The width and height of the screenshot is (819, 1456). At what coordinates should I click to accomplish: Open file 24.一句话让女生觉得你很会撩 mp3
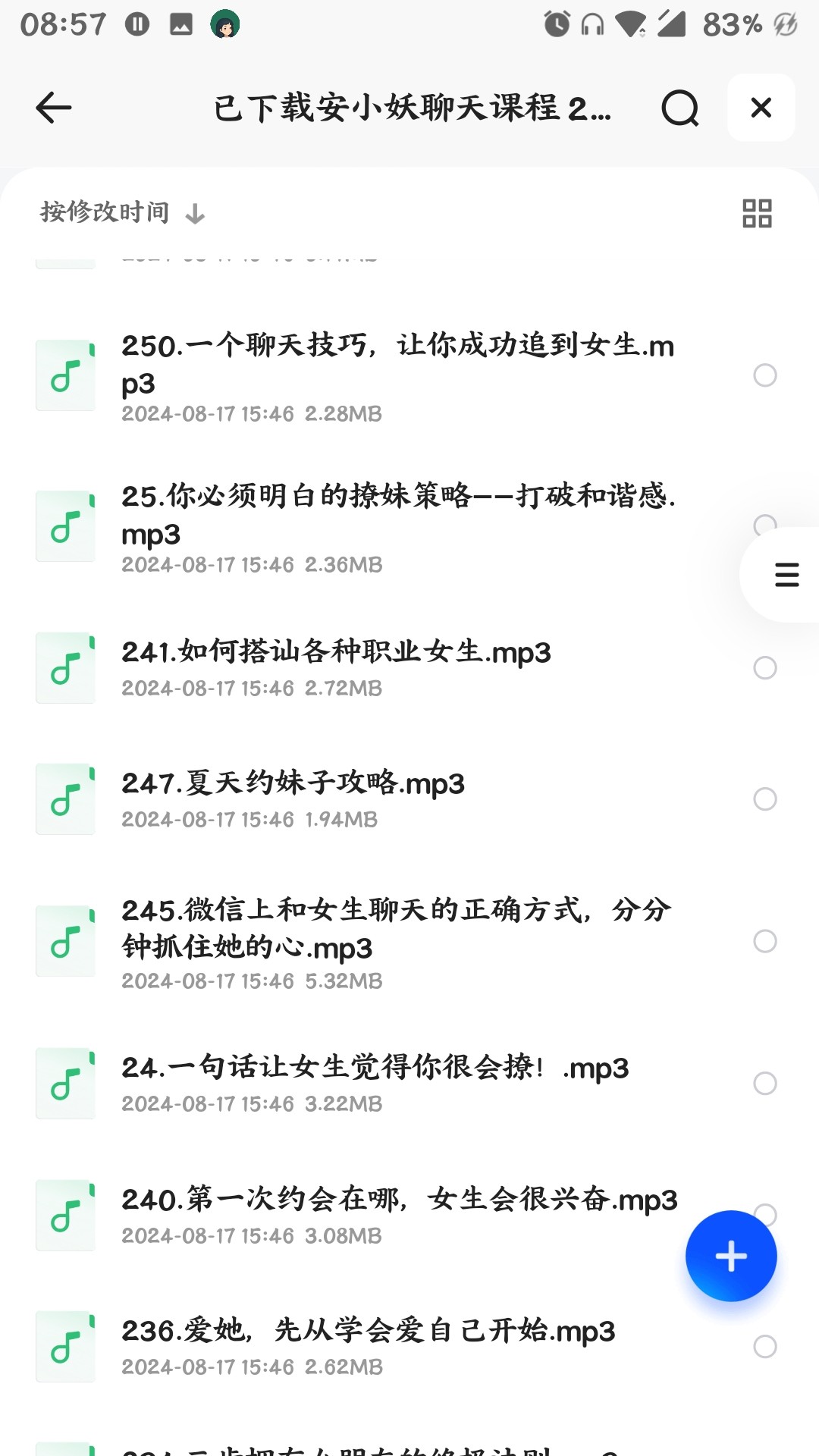click(x=375, y=1083)
